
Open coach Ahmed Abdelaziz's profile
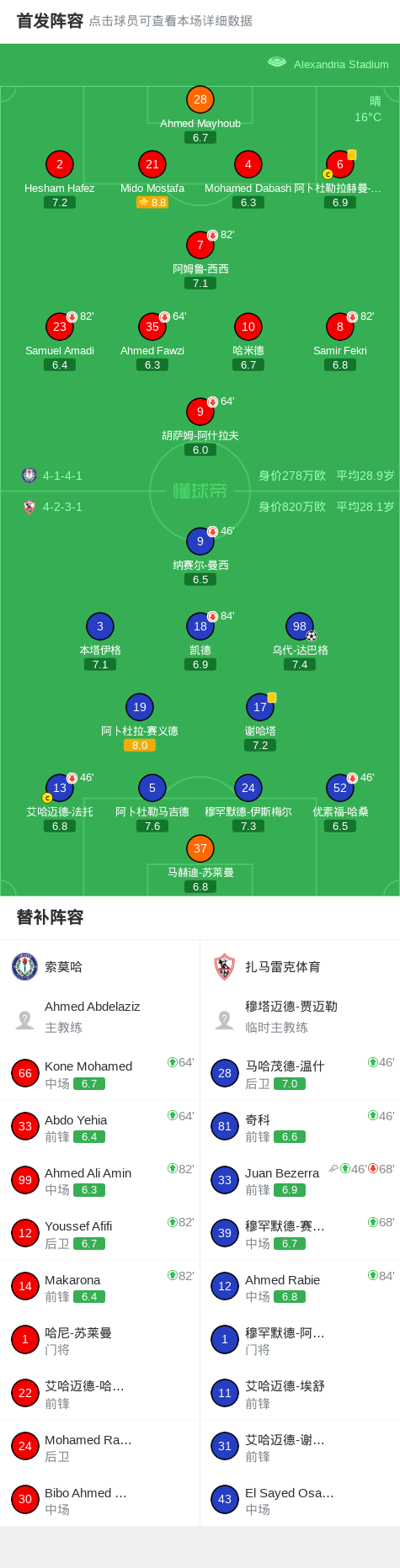tap(100, 1017)
